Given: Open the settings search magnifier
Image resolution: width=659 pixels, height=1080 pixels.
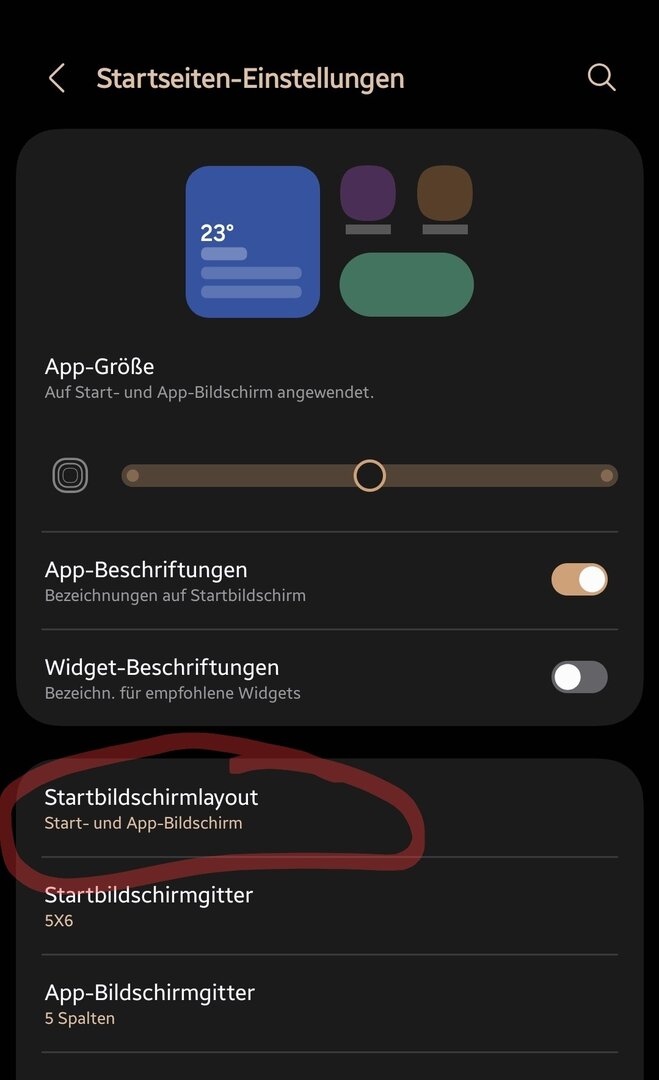Looking at the screenshot, I should [x=601, y=78].
